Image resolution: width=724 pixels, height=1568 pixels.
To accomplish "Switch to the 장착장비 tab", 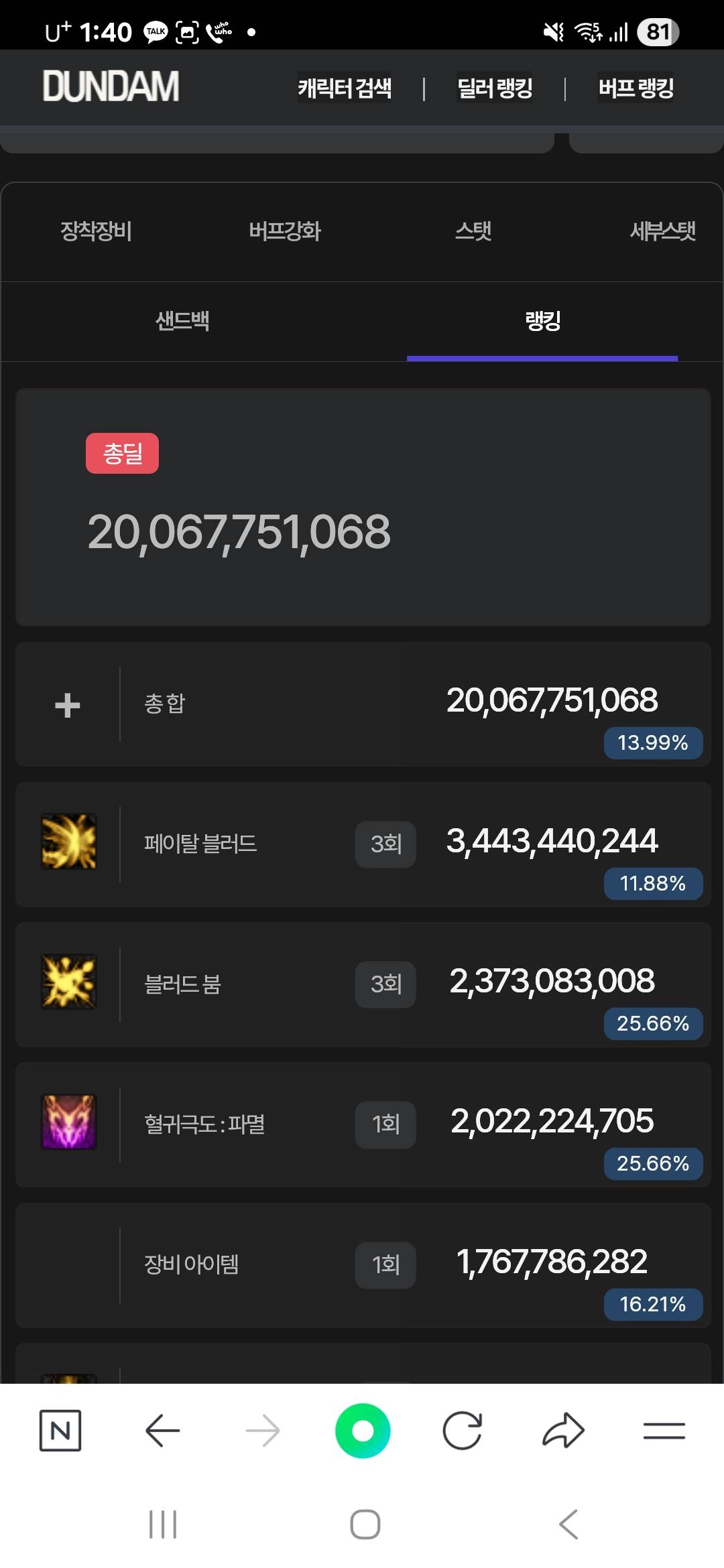I will [x=96, y=231].
